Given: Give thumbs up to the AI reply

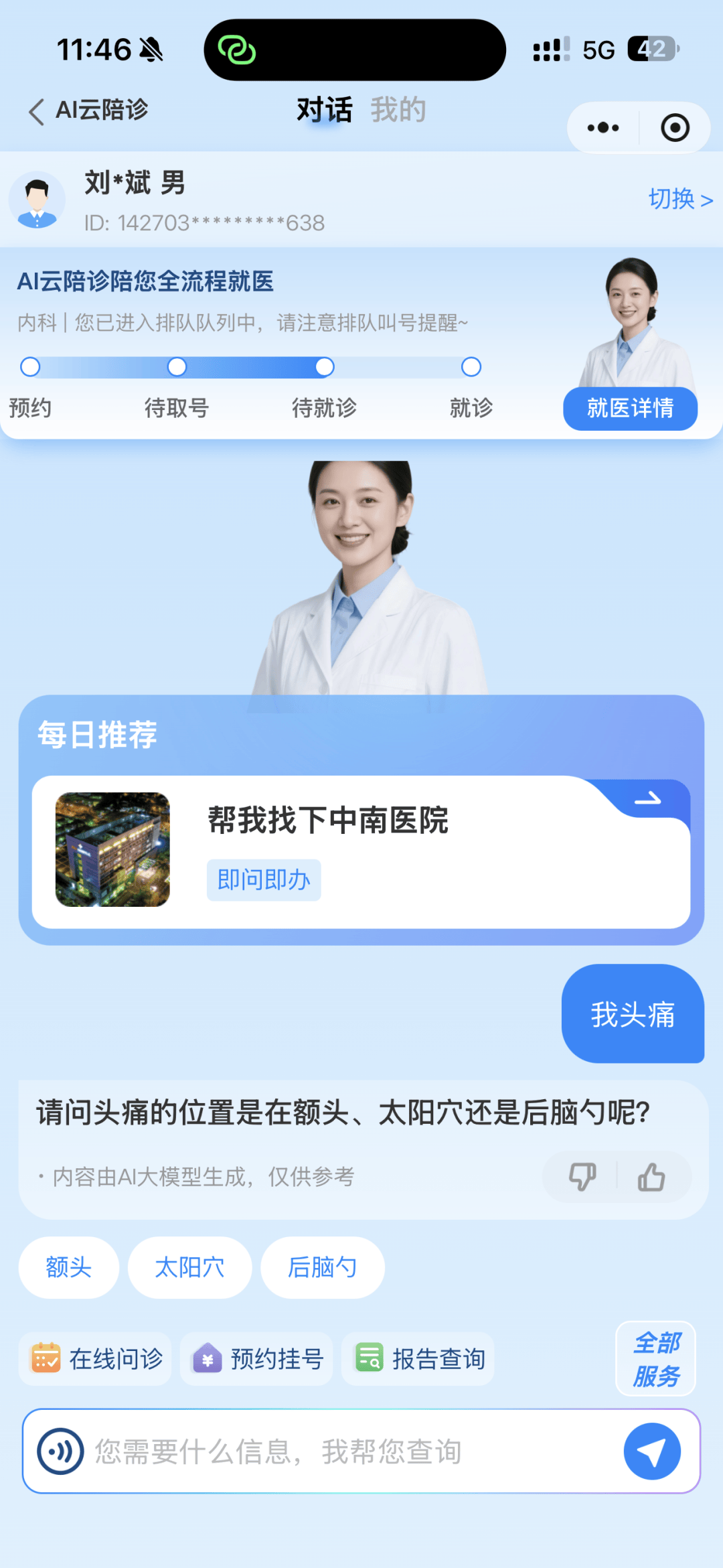Looking at the screenshot, I should point(650,1177).
